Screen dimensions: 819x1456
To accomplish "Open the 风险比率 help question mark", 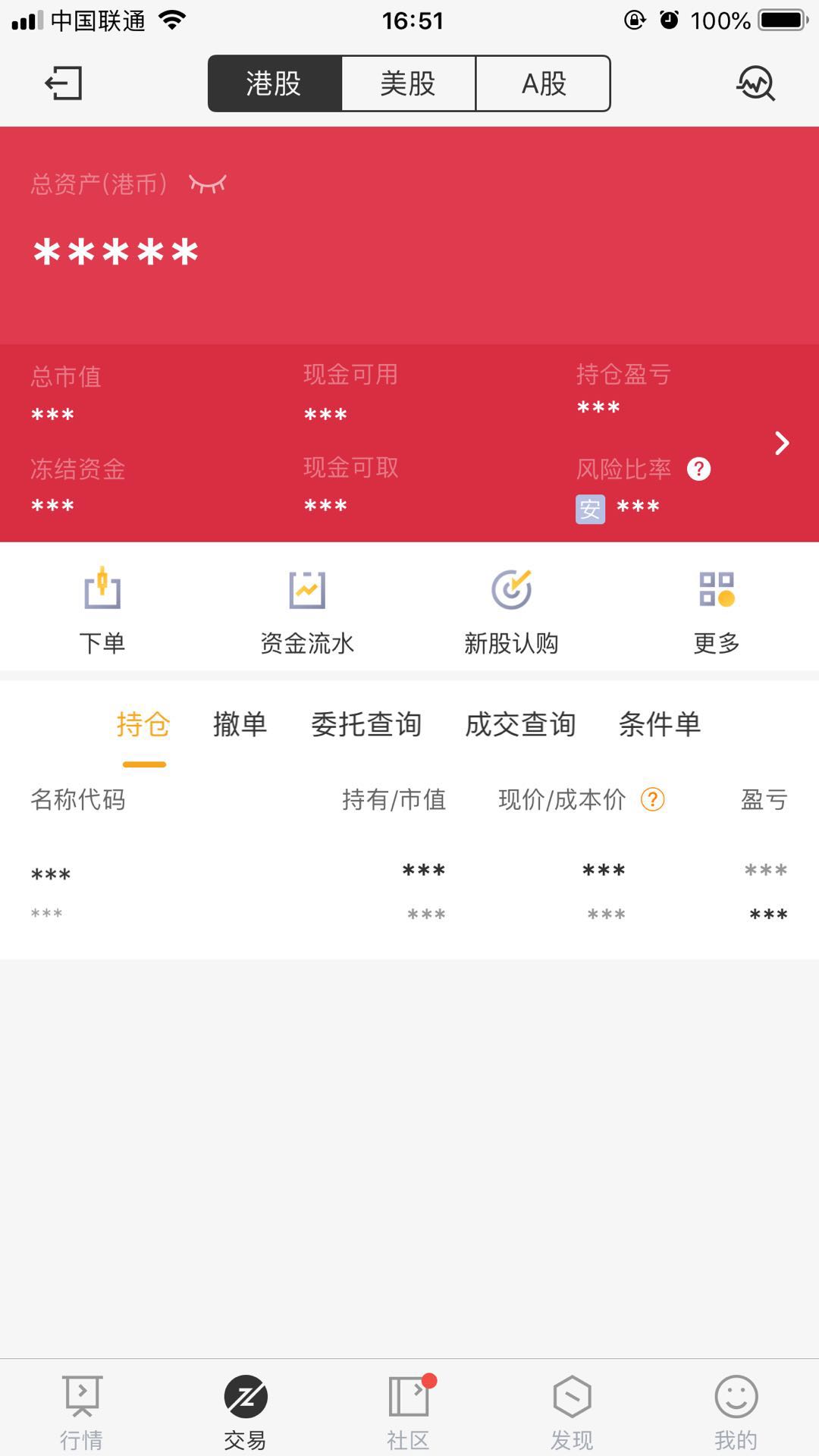I will (x=698, y=469).
